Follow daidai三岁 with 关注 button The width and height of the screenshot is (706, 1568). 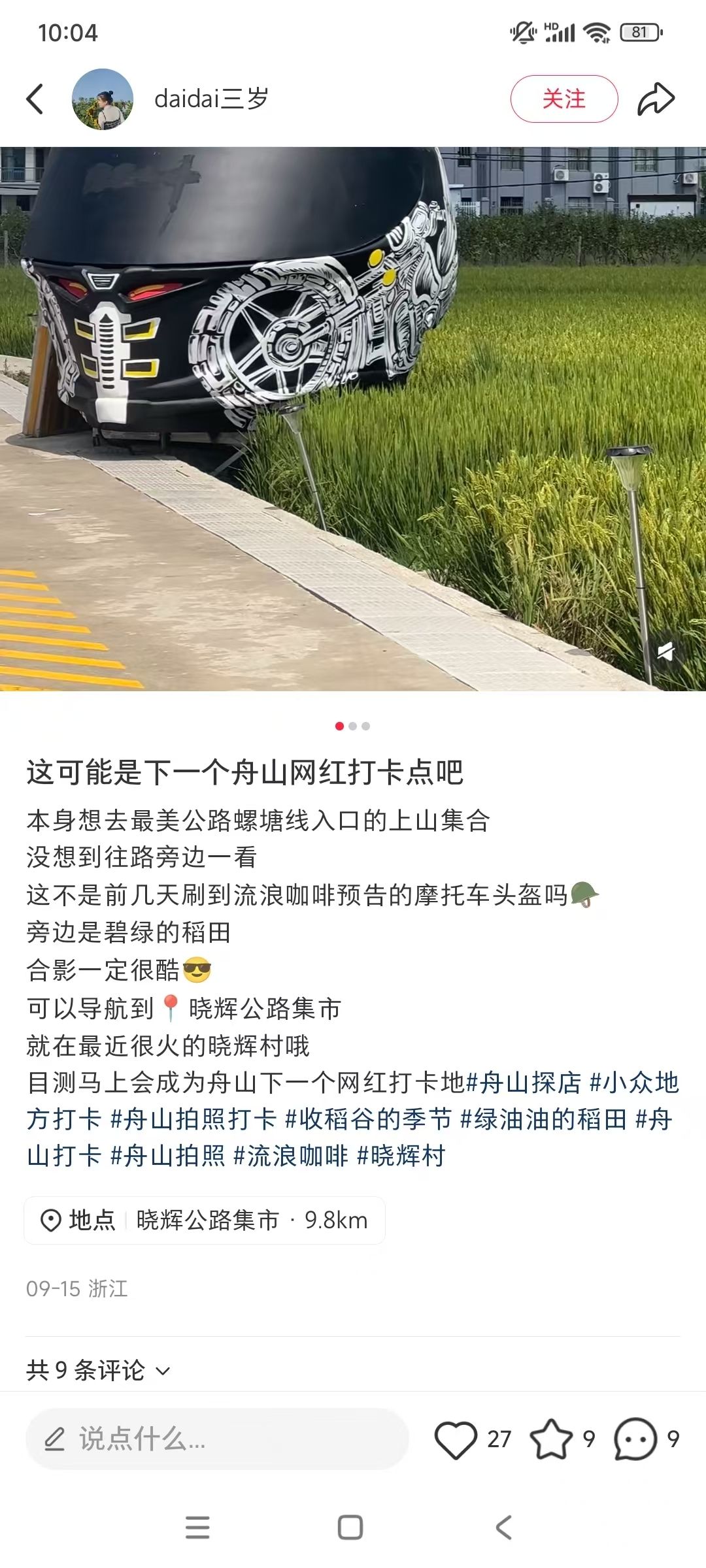(563, 99)
